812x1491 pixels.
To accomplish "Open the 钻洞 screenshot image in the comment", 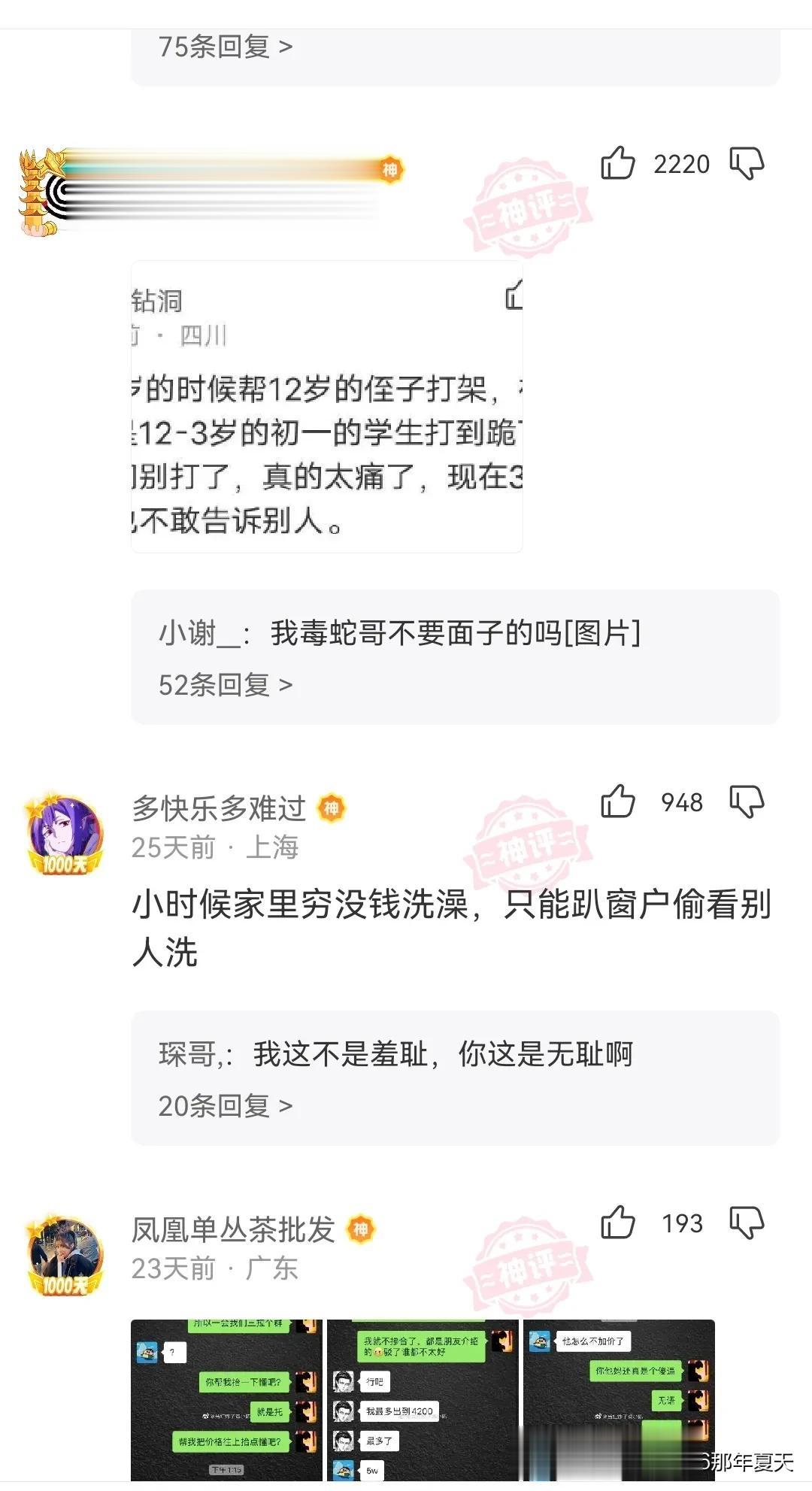I will pyautogui.click(x=327, y=407).
